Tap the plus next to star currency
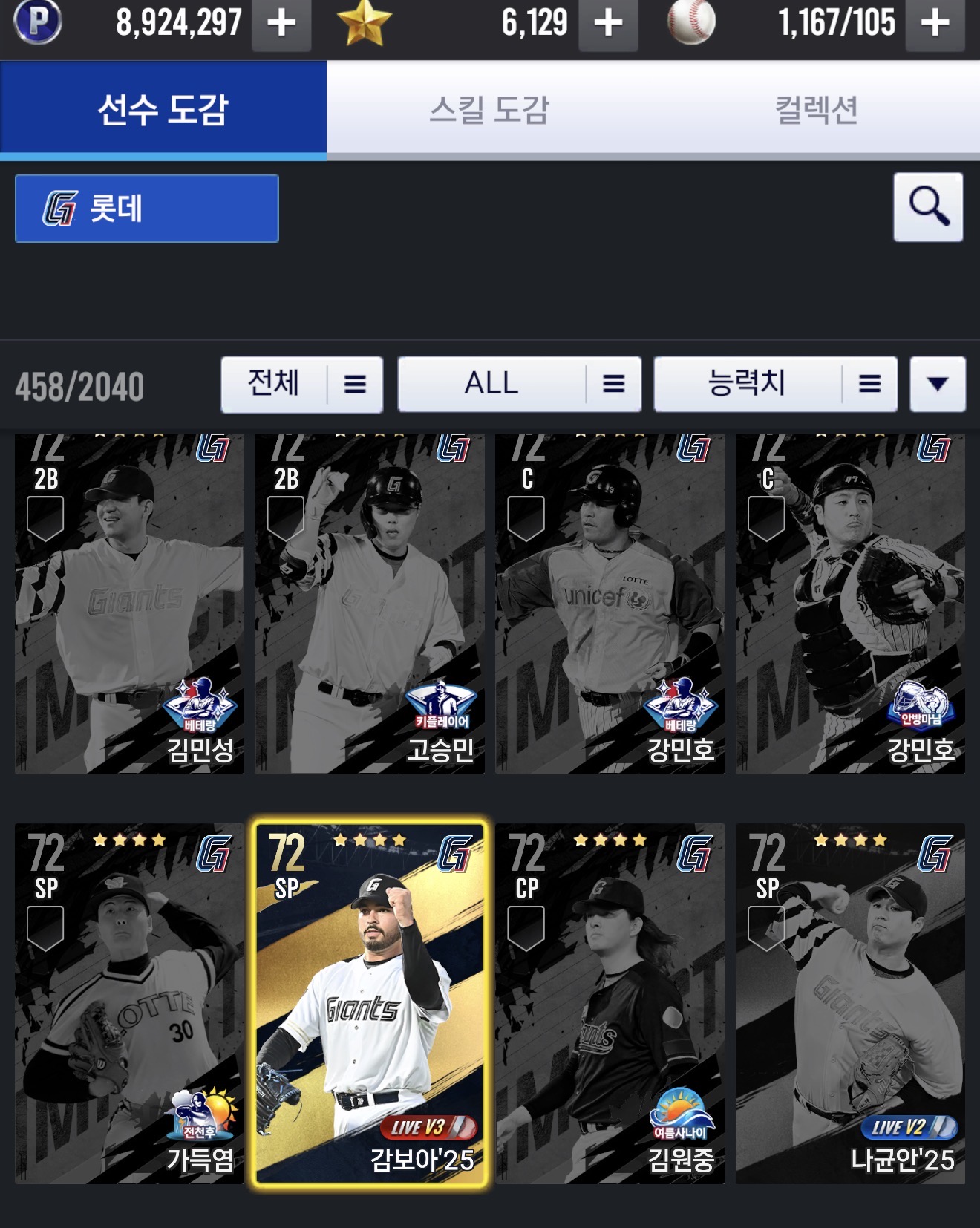This screenshot has width=980, height=1228. (608, 24)
